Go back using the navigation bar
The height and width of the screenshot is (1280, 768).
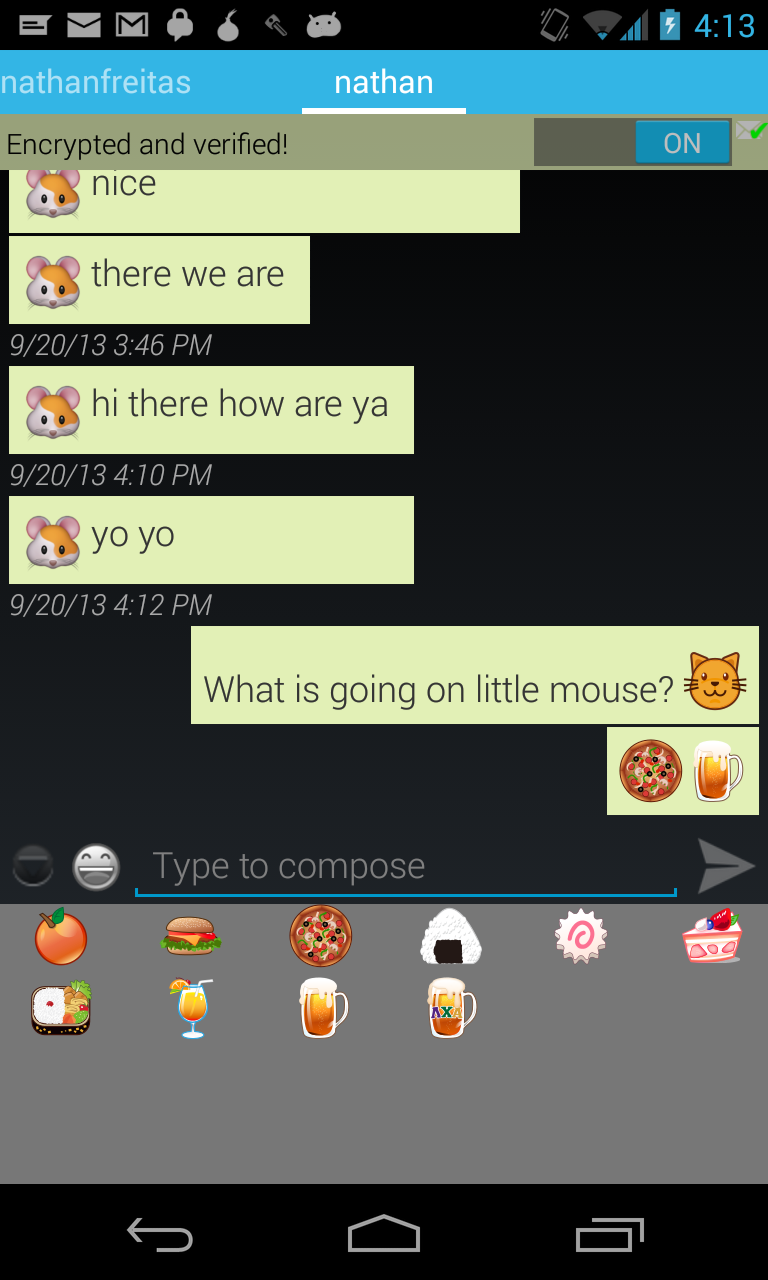pyautogui.click(x=160, y=1234)
